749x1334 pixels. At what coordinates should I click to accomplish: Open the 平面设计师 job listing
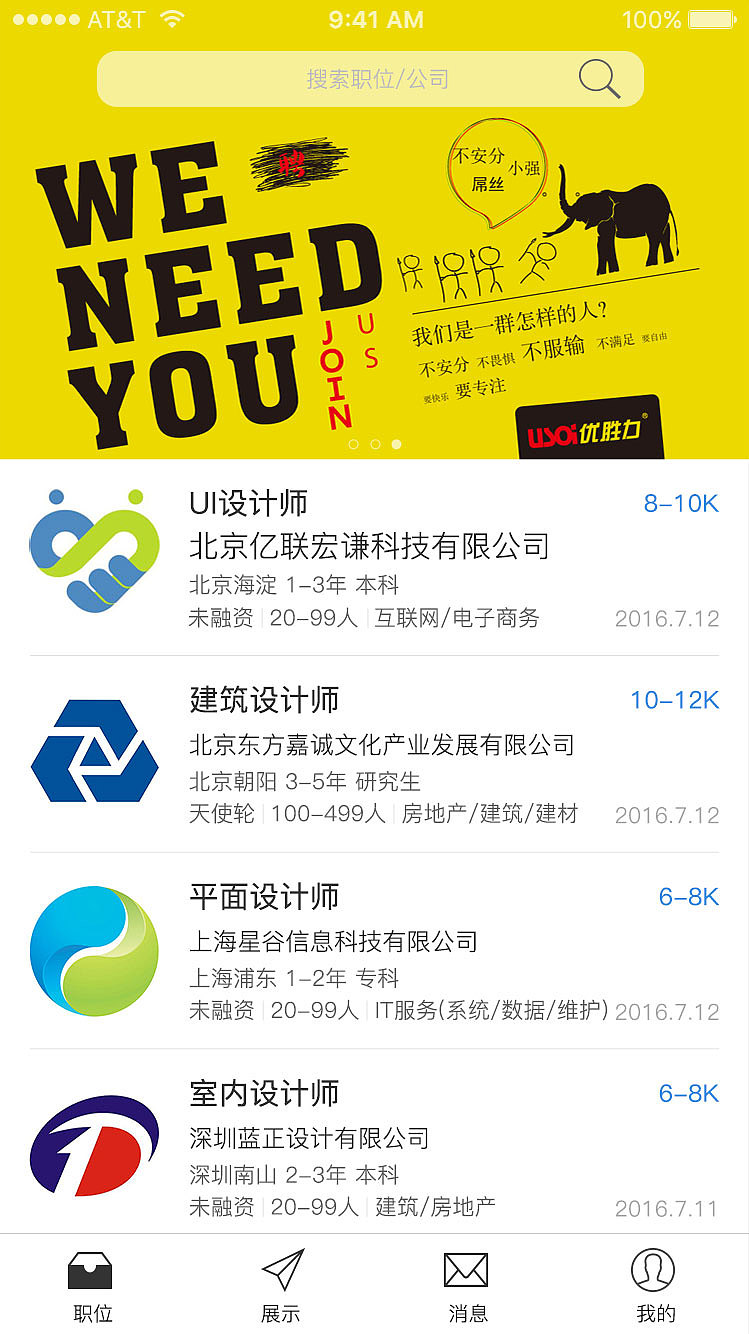point(374,952)
